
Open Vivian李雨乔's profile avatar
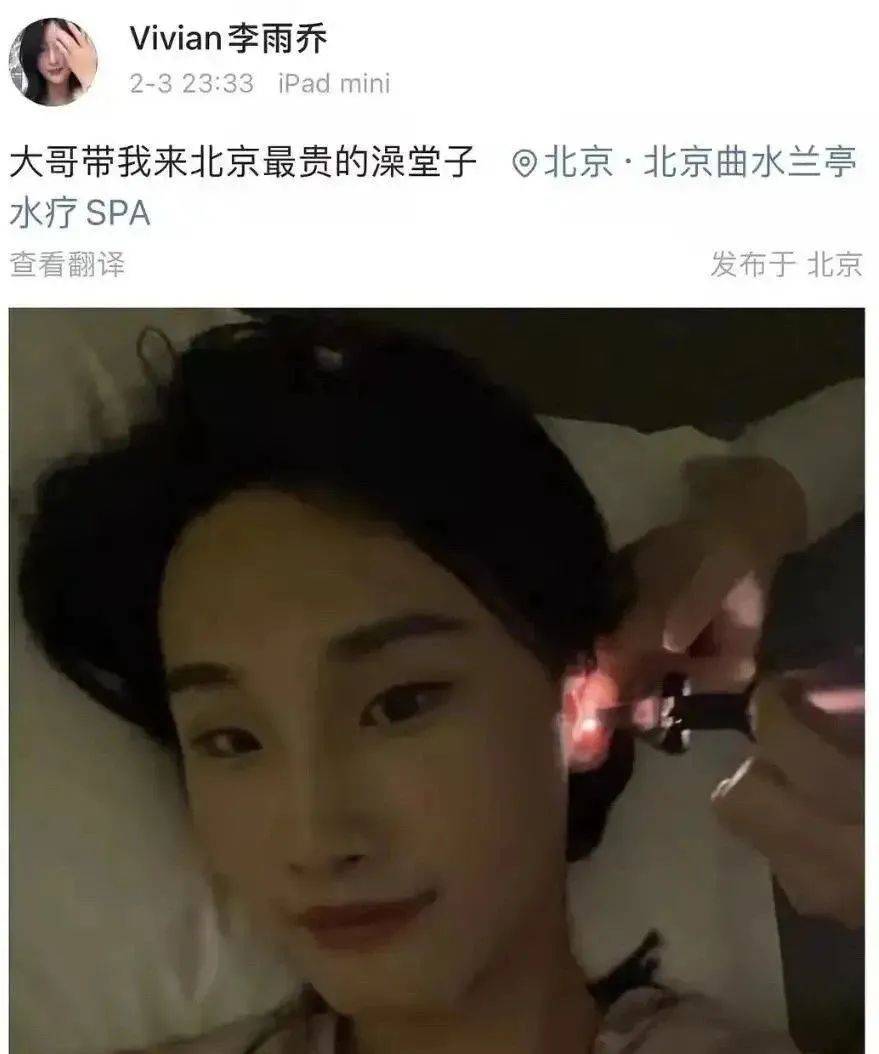(x=53, y=61)
